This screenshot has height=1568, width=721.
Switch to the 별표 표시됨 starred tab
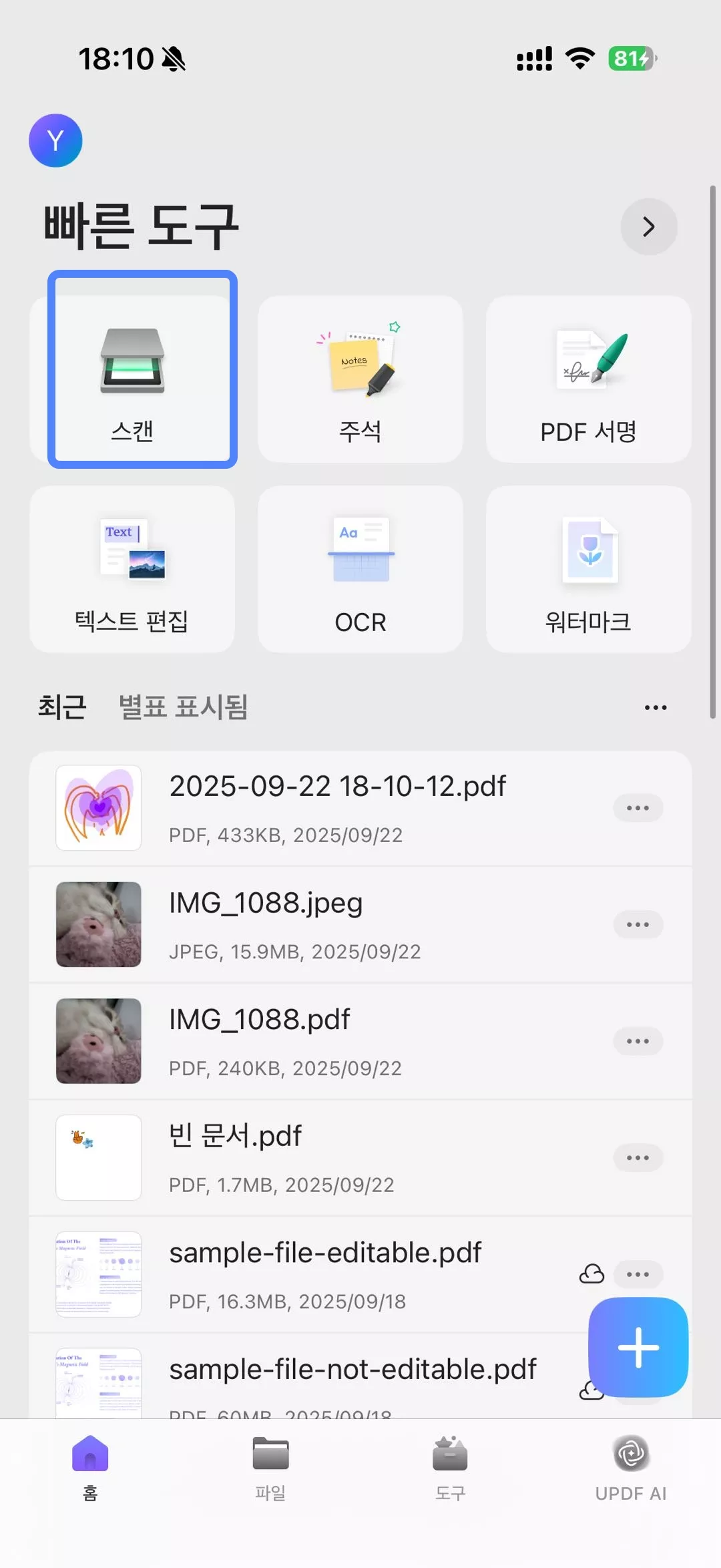coord(183,707)
